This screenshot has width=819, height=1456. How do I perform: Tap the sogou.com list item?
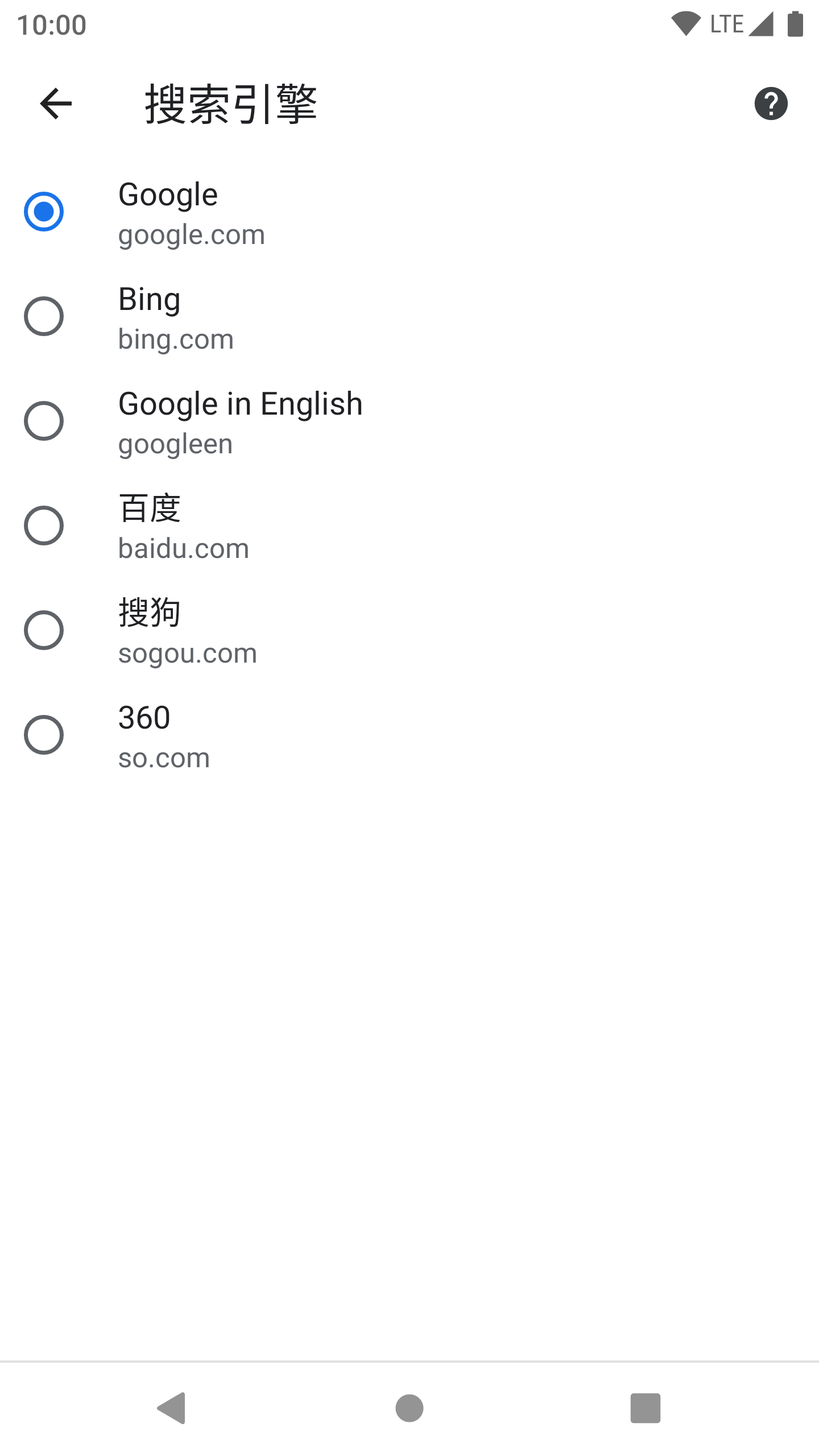pyautogui.click(x=187, y=653)
